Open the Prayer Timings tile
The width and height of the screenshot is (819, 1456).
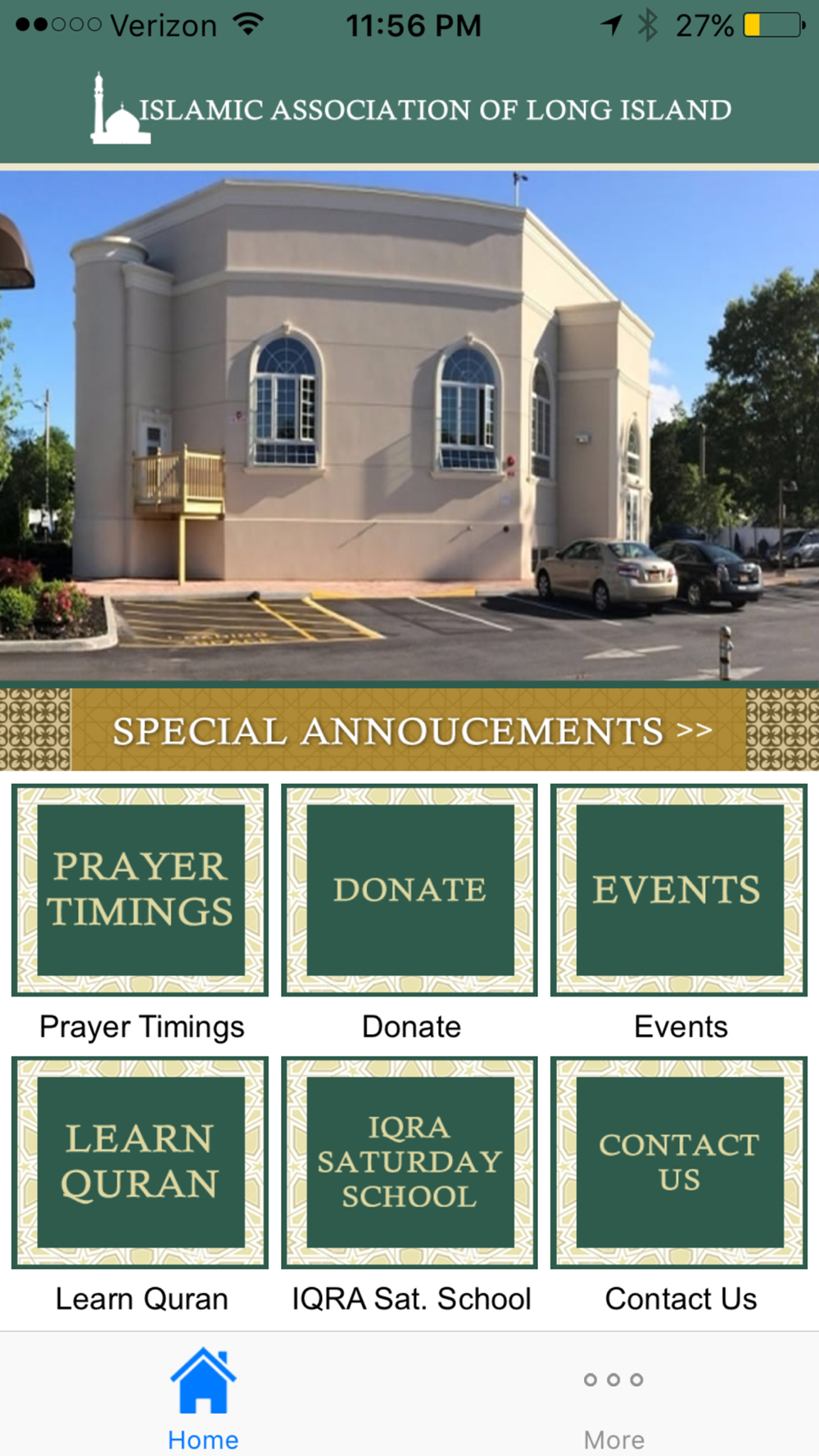point(140,890)
